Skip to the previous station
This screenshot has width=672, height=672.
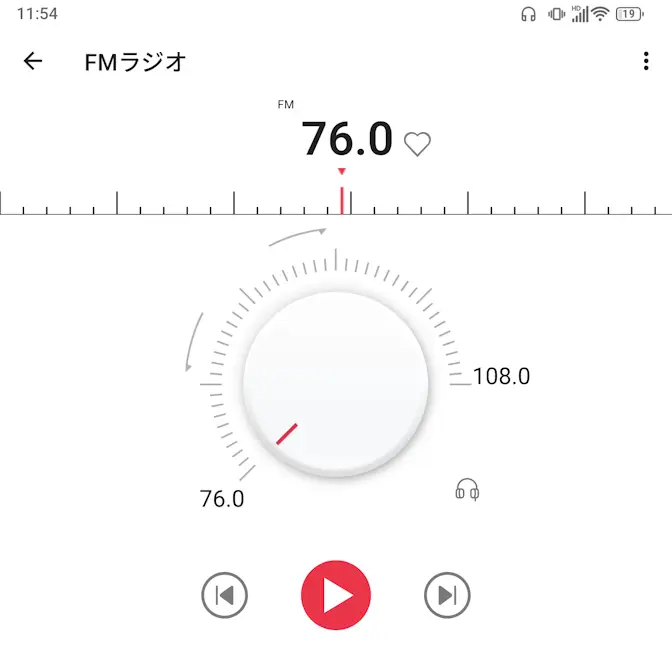pyautogui.click(x=224, y=596)
